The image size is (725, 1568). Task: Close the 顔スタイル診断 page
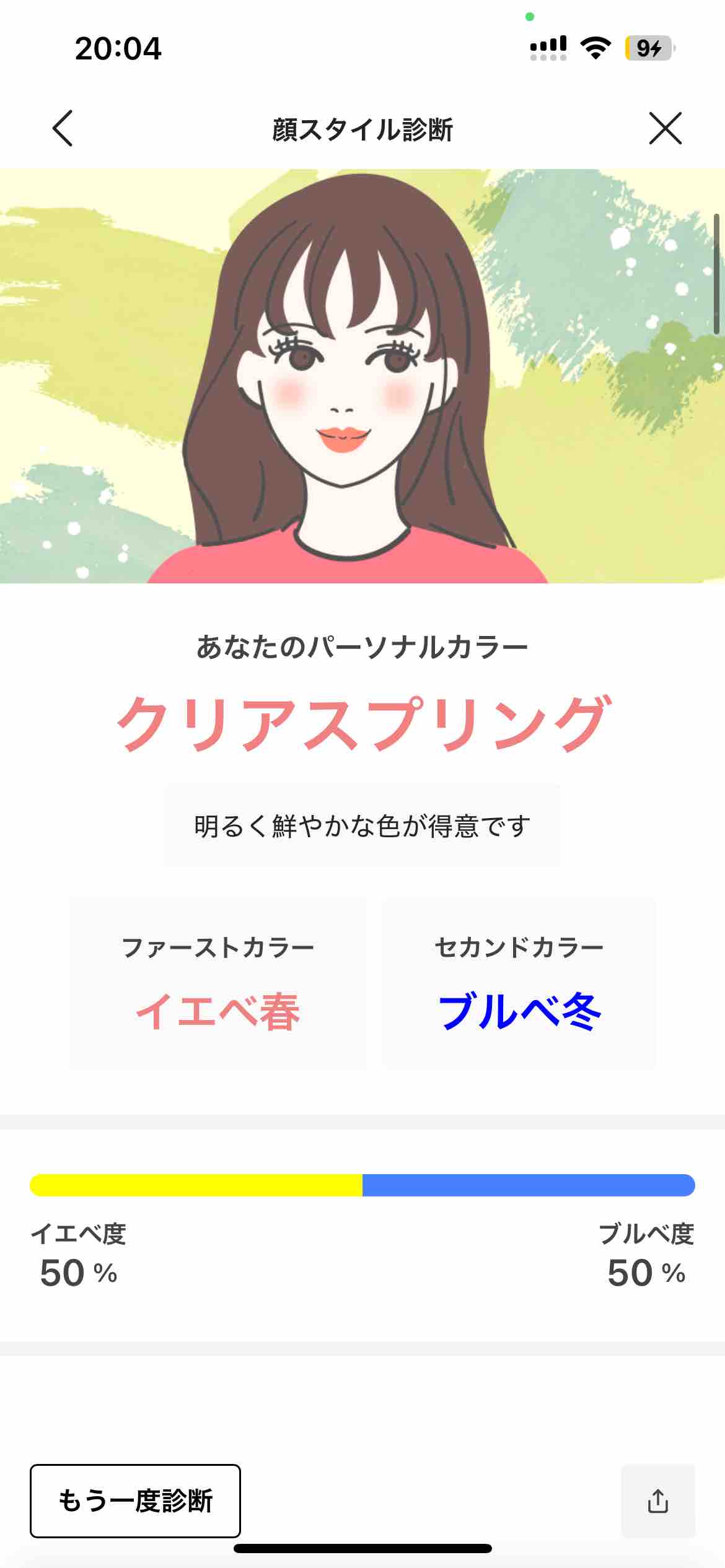665,128
